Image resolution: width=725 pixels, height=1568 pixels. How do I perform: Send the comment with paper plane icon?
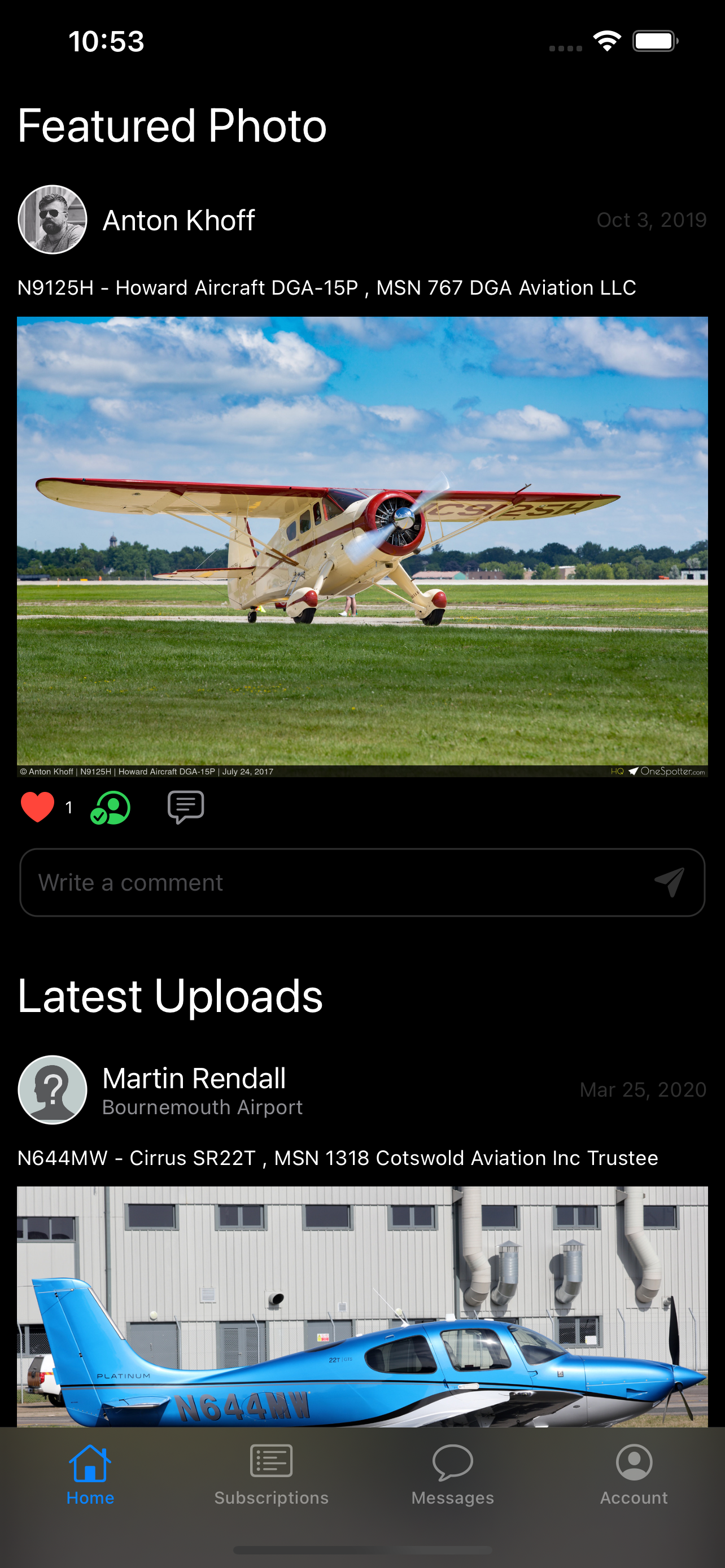[x=670, y=882]
